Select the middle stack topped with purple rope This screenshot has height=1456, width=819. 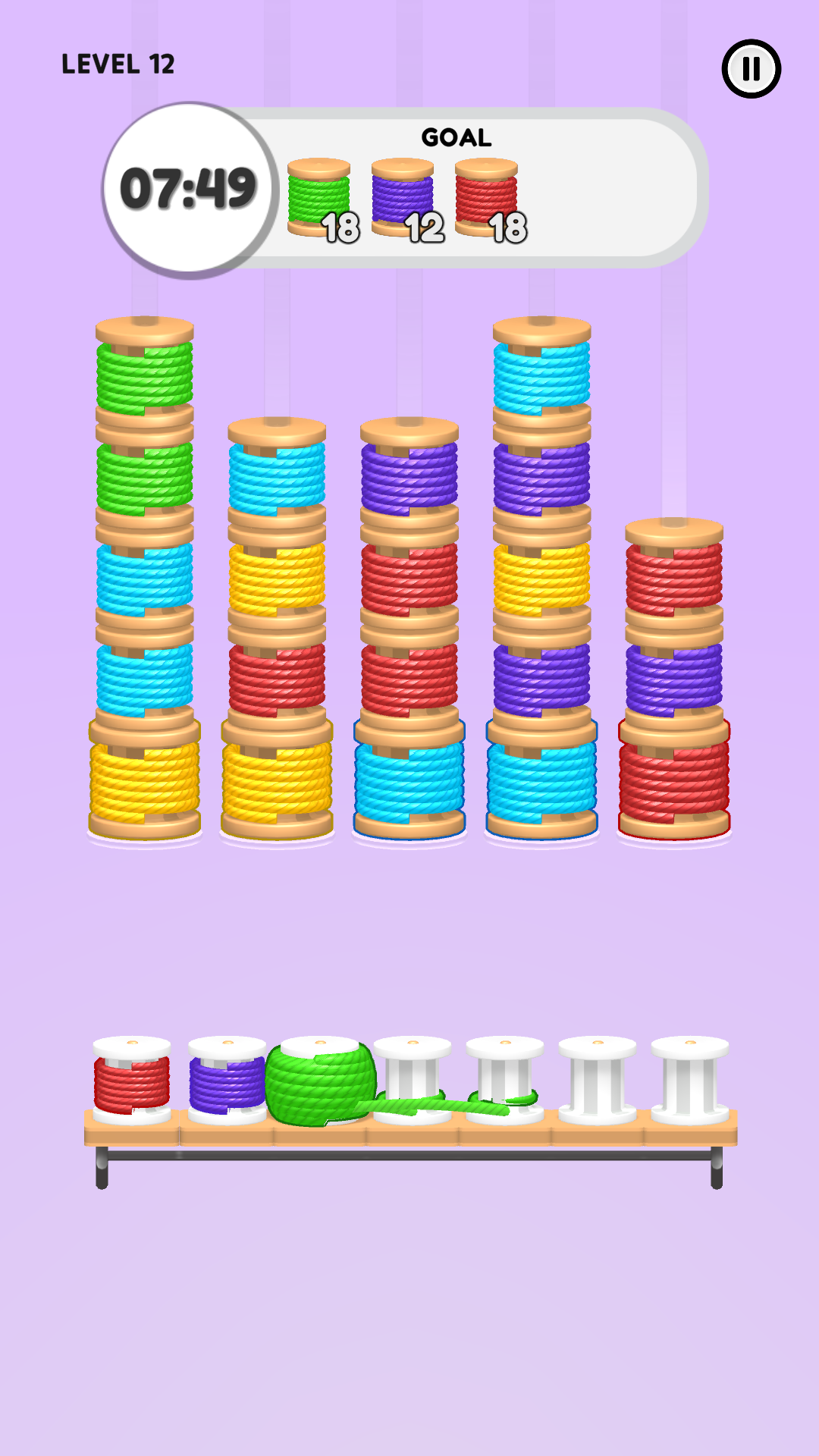(409, 478)
